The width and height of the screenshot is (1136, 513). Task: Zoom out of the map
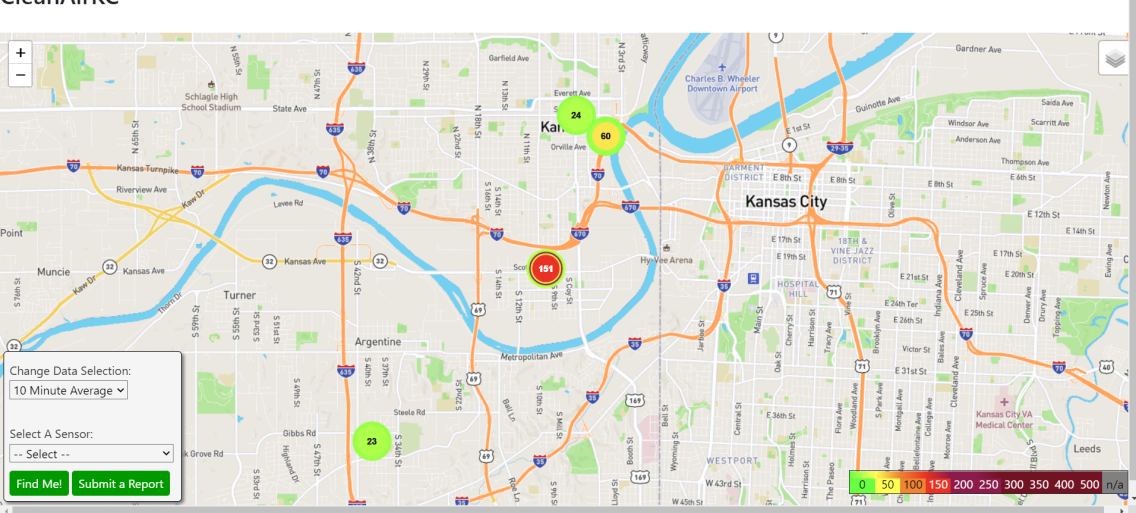pos(21,75)
